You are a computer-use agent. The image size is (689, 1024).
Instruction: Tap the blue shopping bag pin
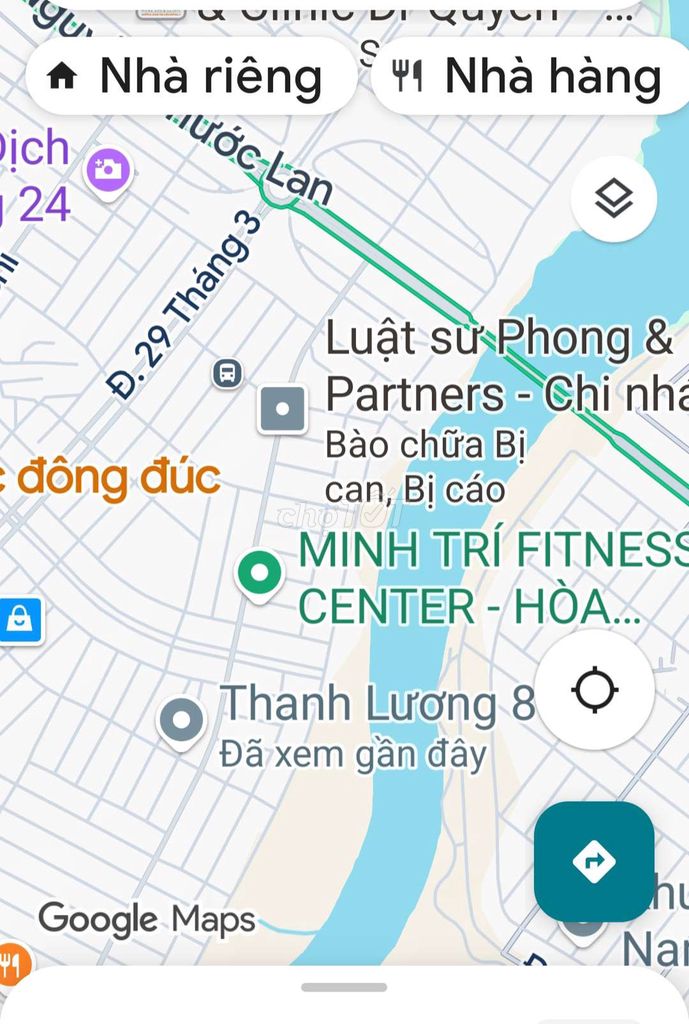[20, 621]
